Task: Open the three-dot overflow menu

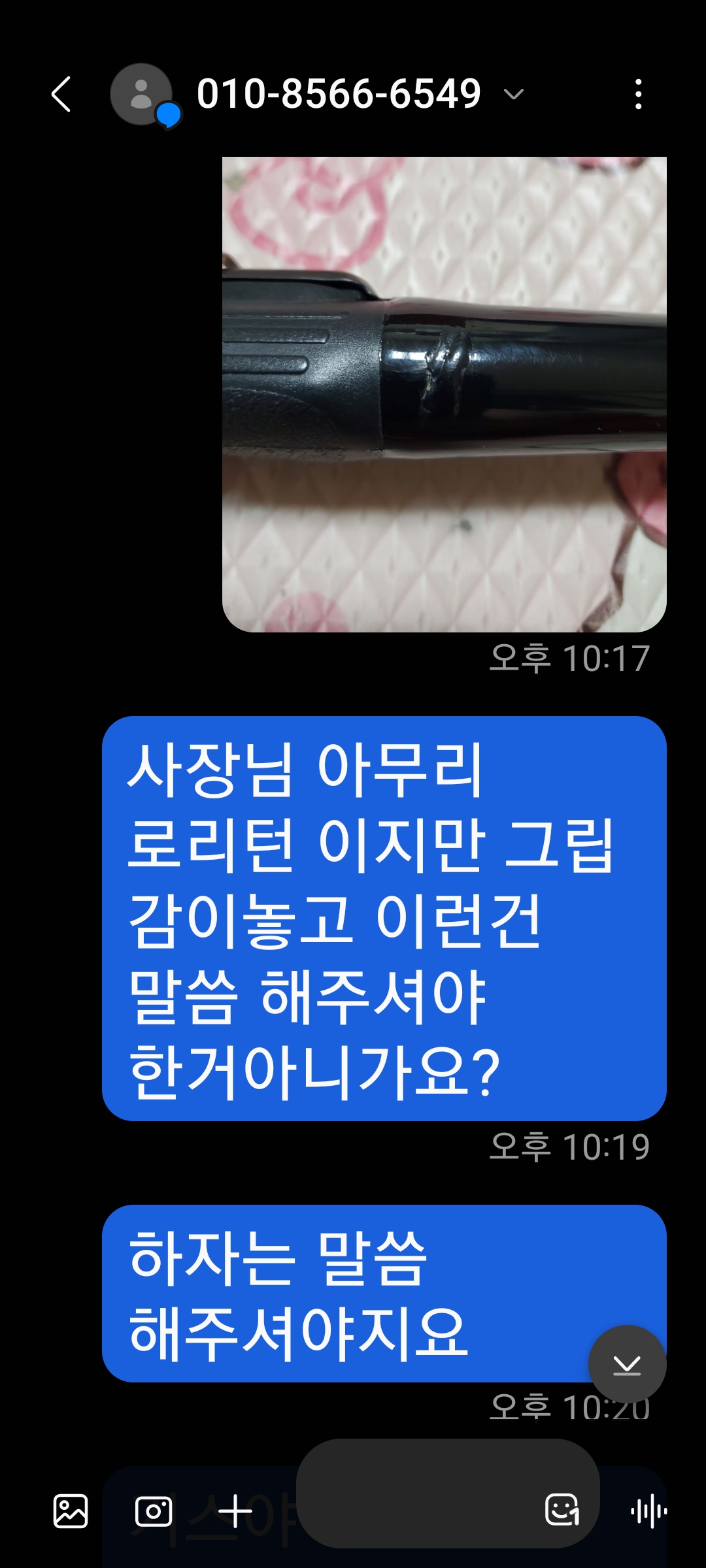Action: 638,94
